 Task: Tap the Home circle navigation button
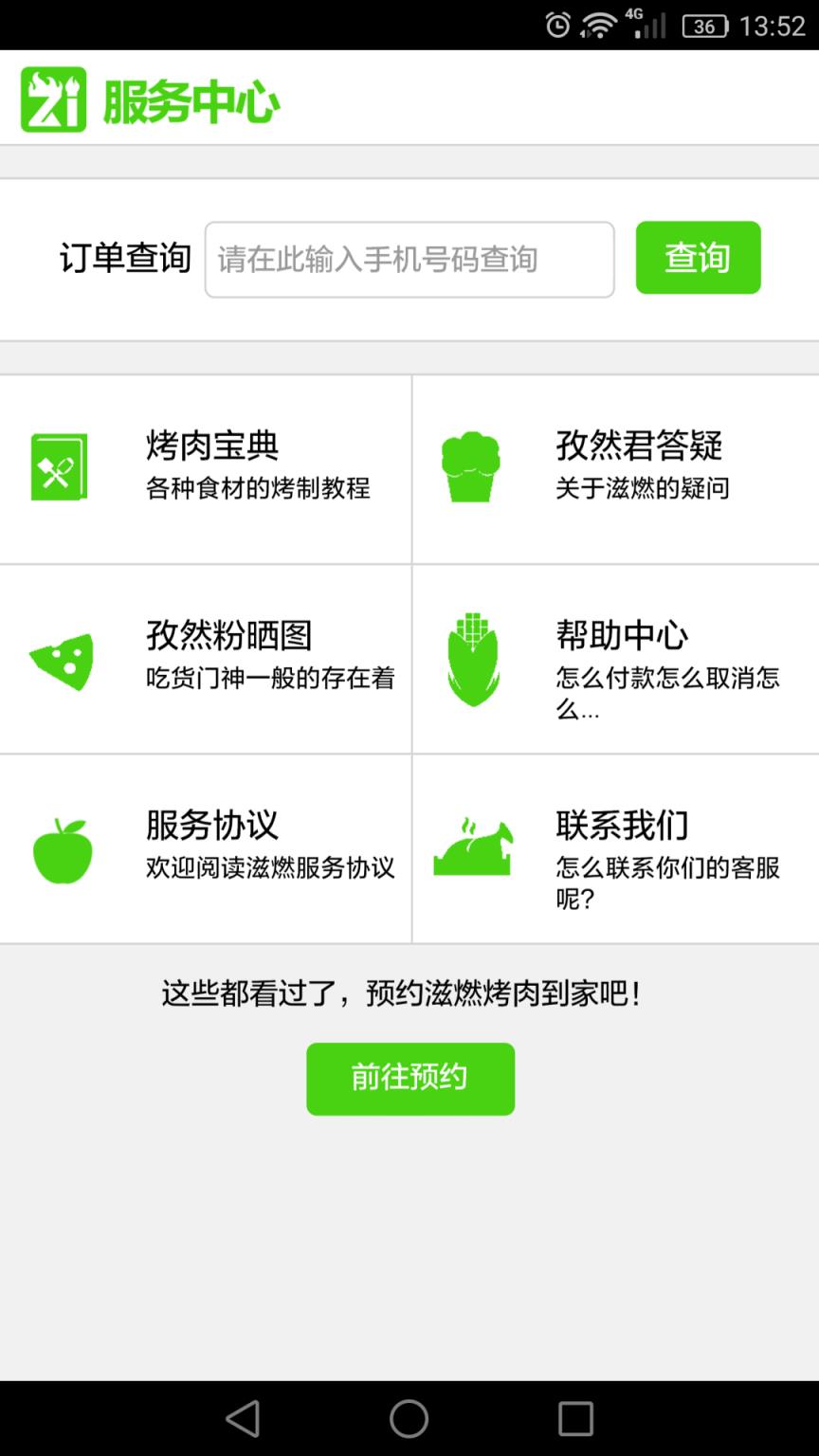pyautogui.click(x=409, y=1419)
